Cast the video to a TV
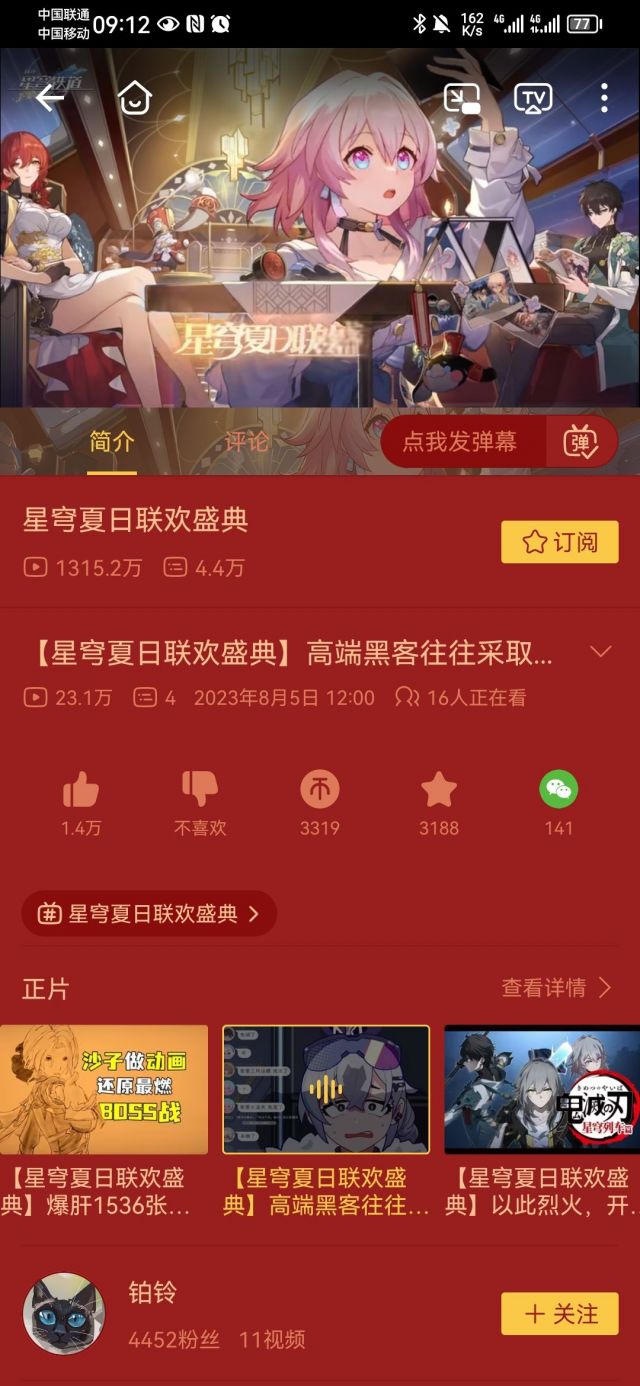 coord(533,98)
